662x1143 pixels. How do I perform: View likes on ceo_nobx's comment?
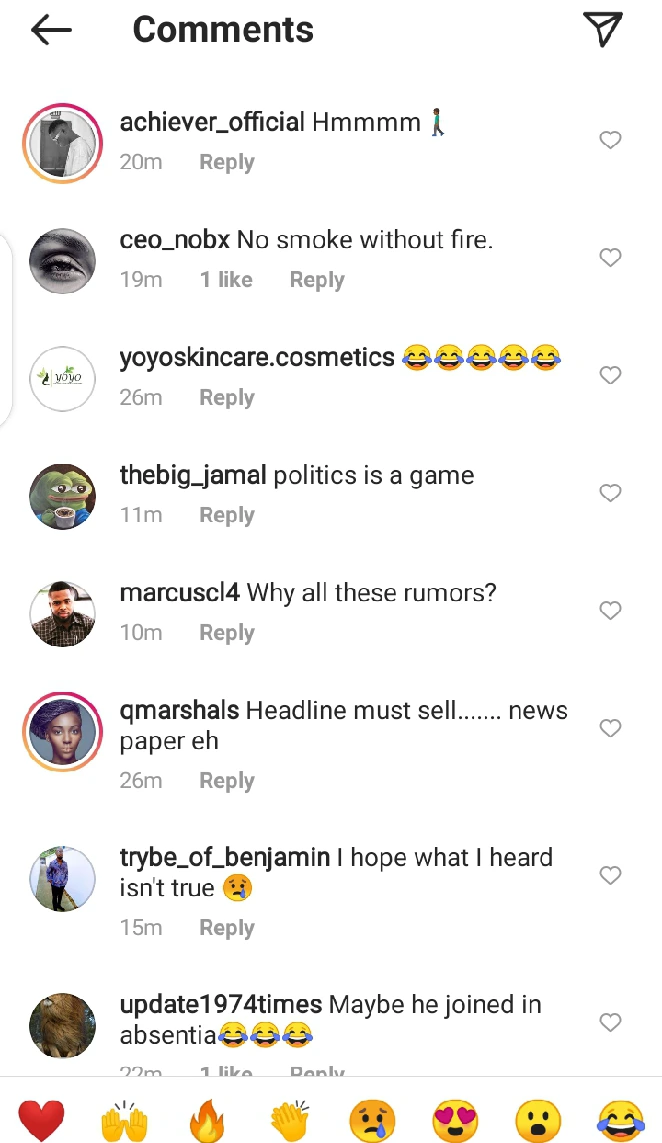click(226, 280)
